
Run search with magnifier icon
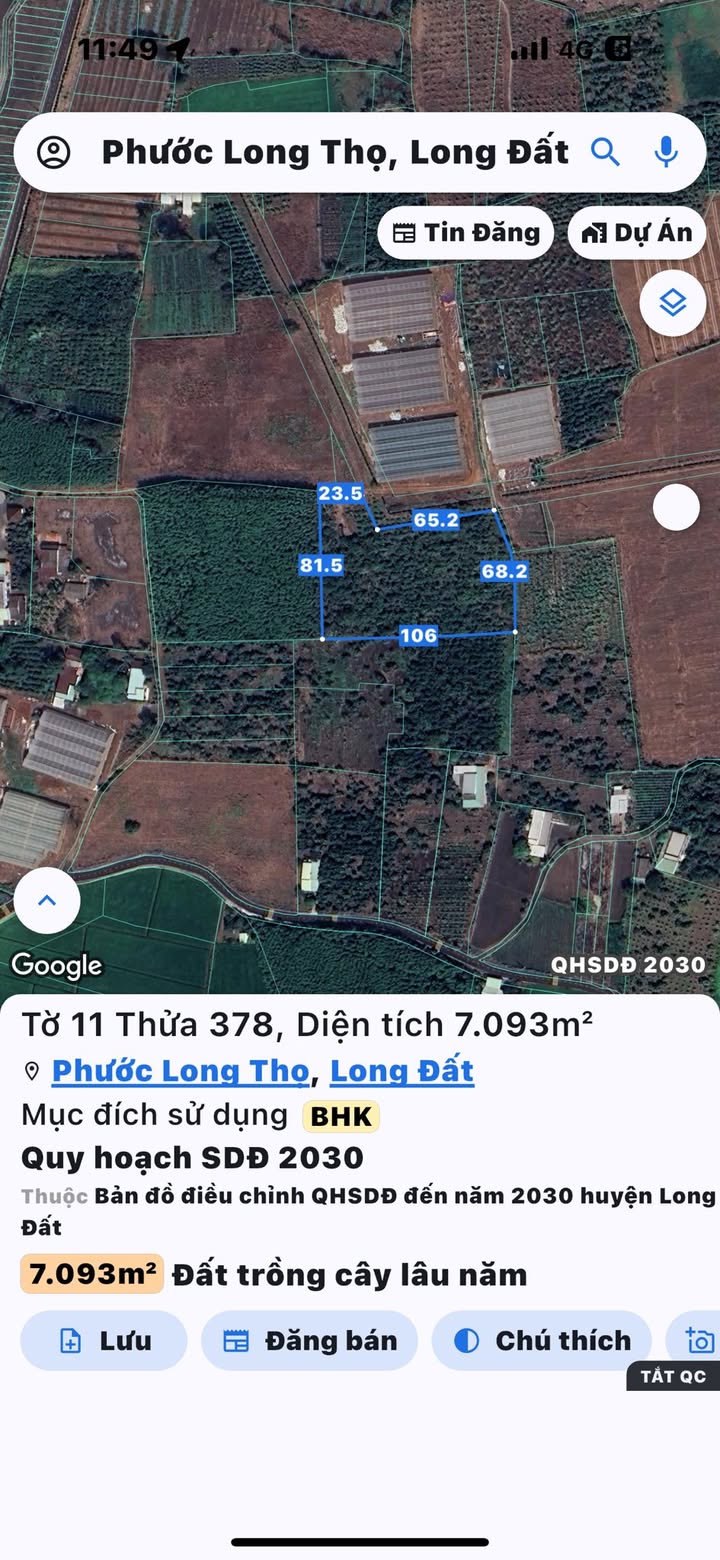click(x=605, y=153)
